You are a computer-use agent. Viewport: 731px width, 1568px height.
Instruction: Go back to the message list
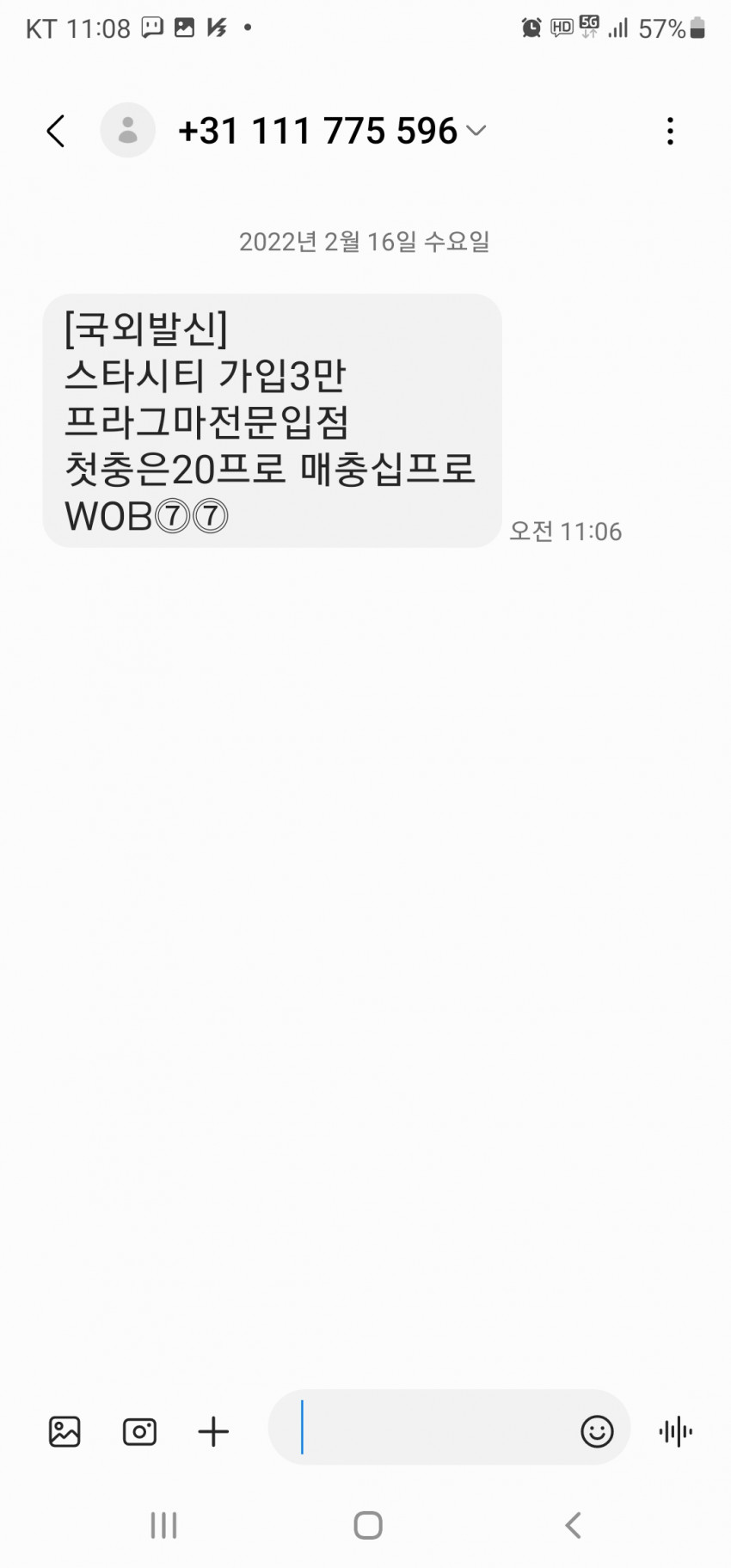coord(56,132)
